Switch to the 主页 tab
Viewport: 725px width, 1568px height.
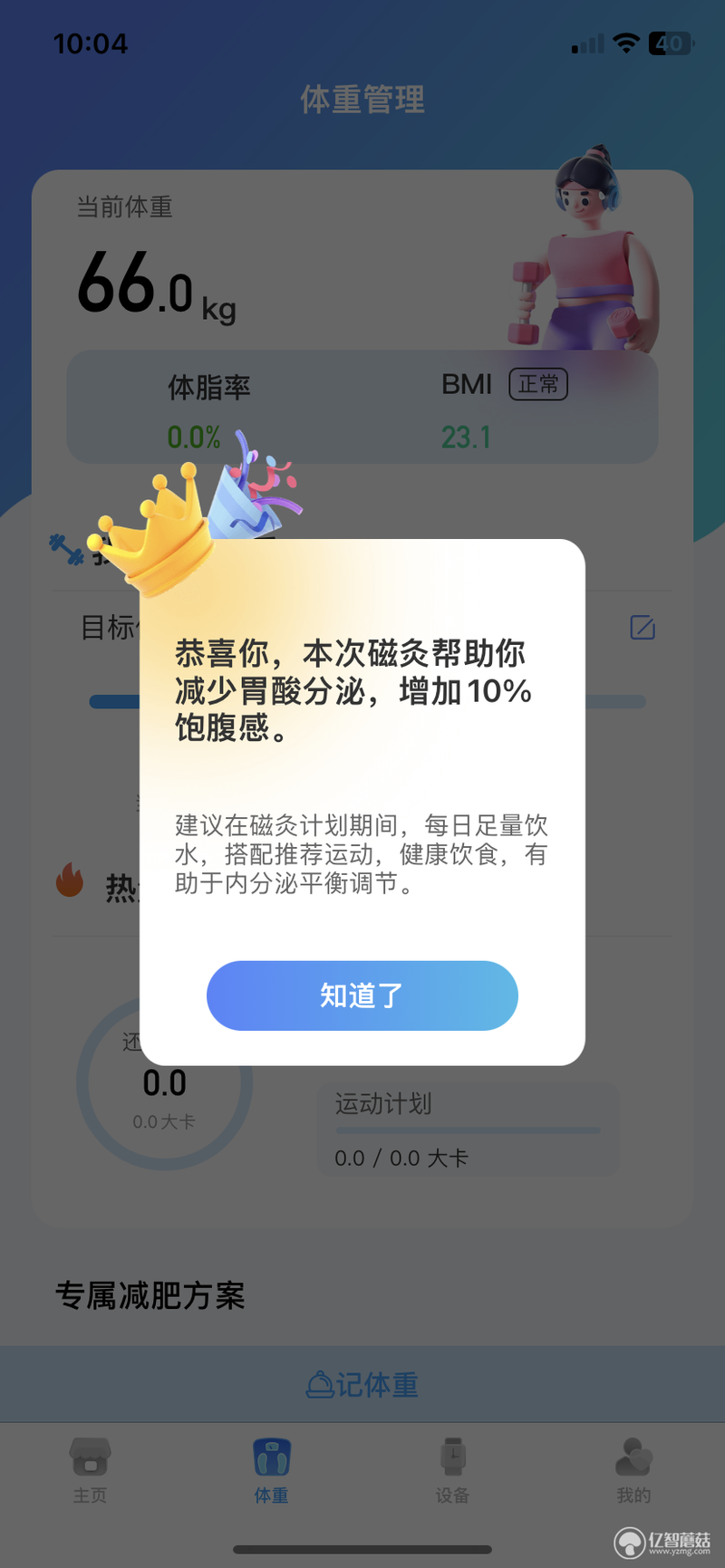tap(91, 1468)
